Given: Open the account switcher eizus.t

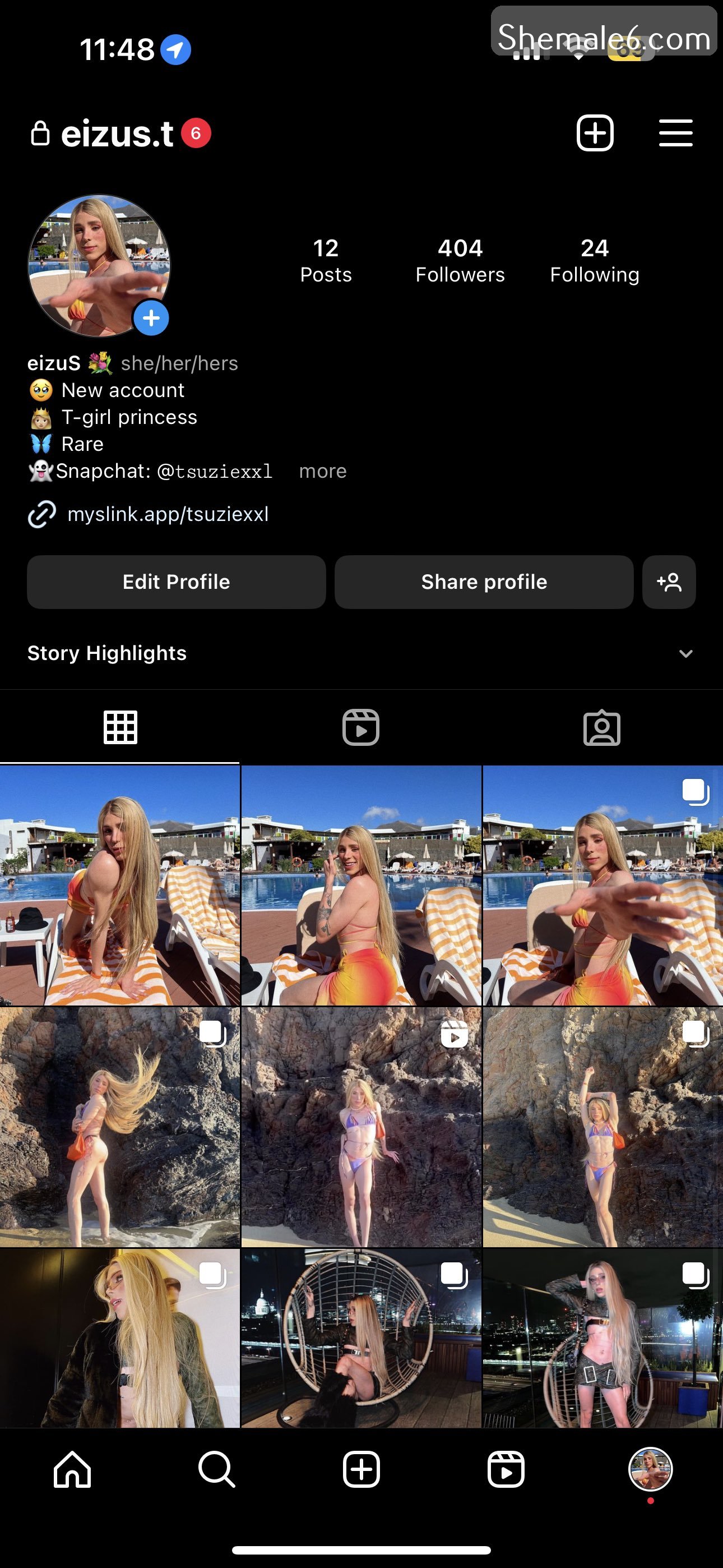Looking at the screenshot, I should [118, 133].
